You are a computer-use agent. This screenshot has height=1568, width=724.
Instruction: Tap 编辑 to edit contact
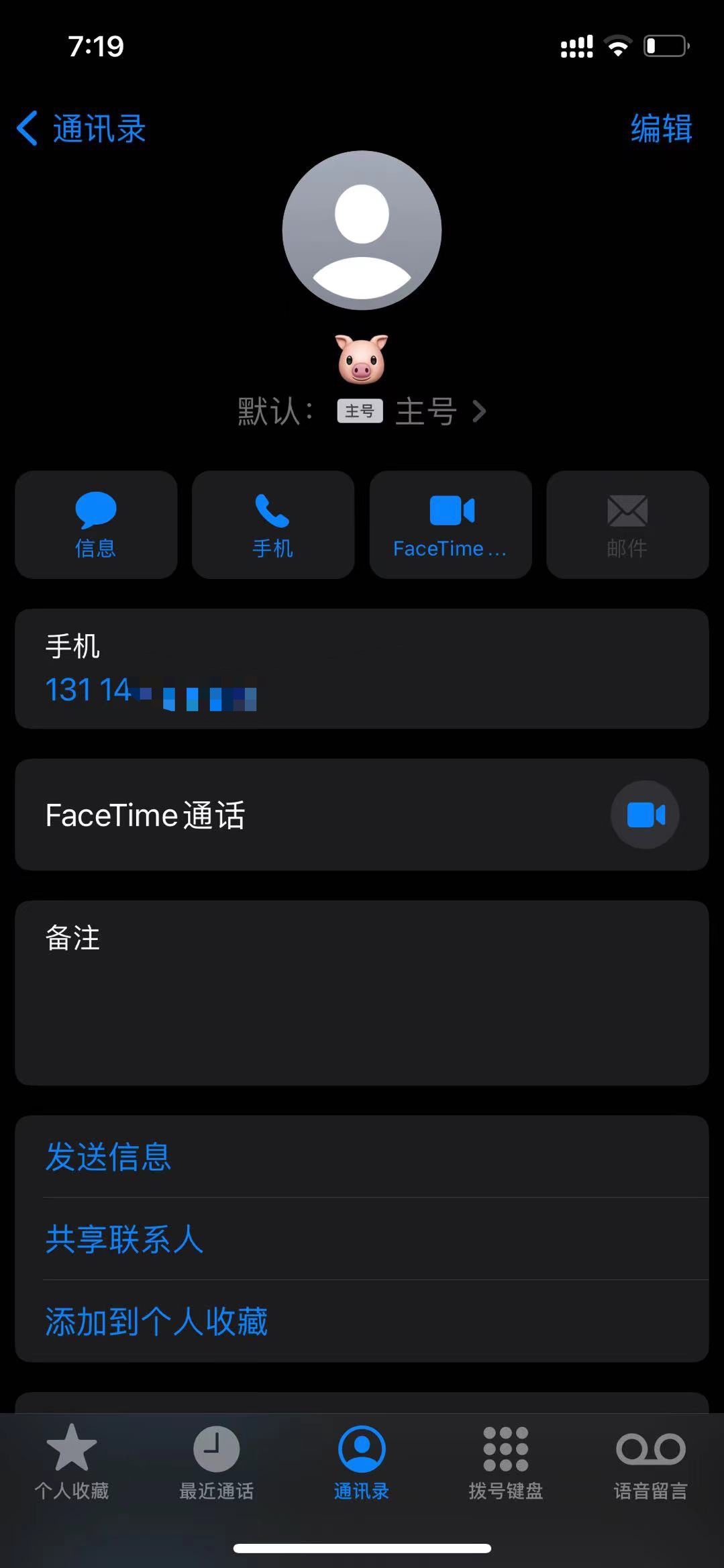click(x=661, y=128)
